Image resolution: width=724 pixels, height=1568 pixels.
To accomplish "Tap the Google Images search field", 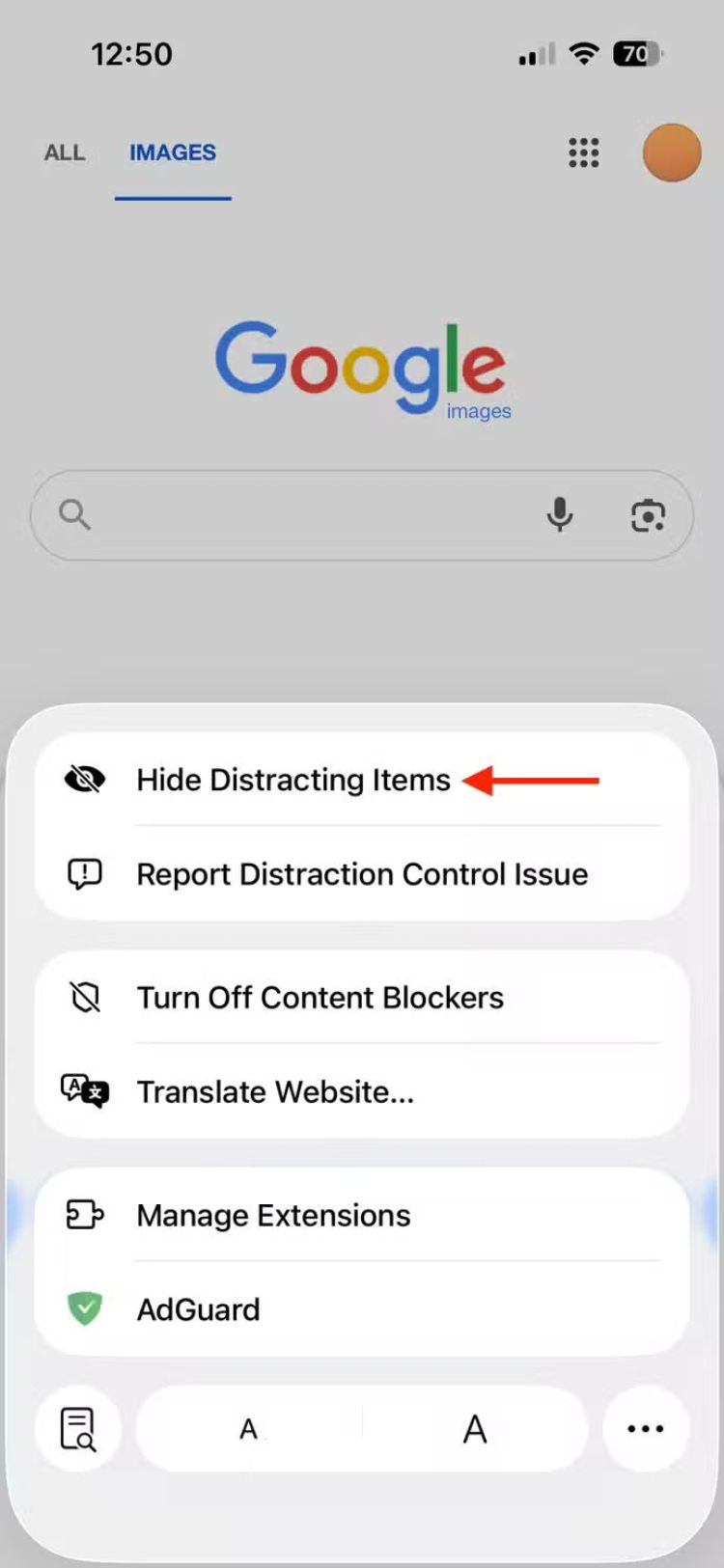I will tap(309, 515).
